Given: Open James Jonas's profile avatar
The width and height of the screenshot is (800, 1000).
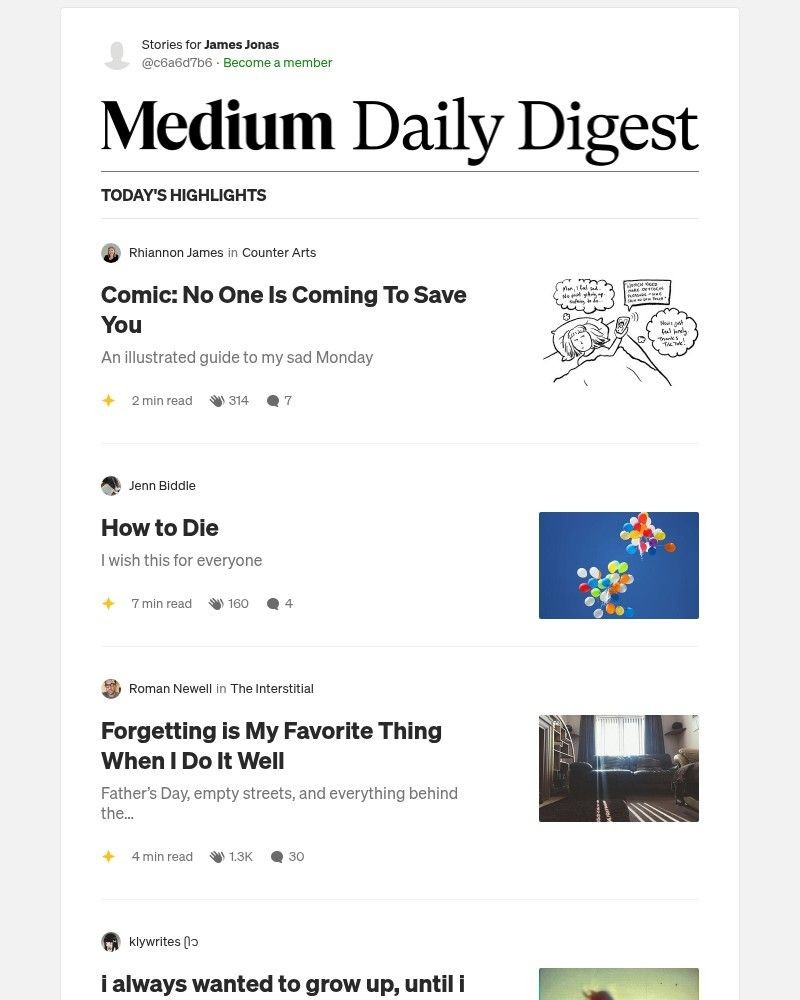Looking at the screenshot, I should click(117, 54).
